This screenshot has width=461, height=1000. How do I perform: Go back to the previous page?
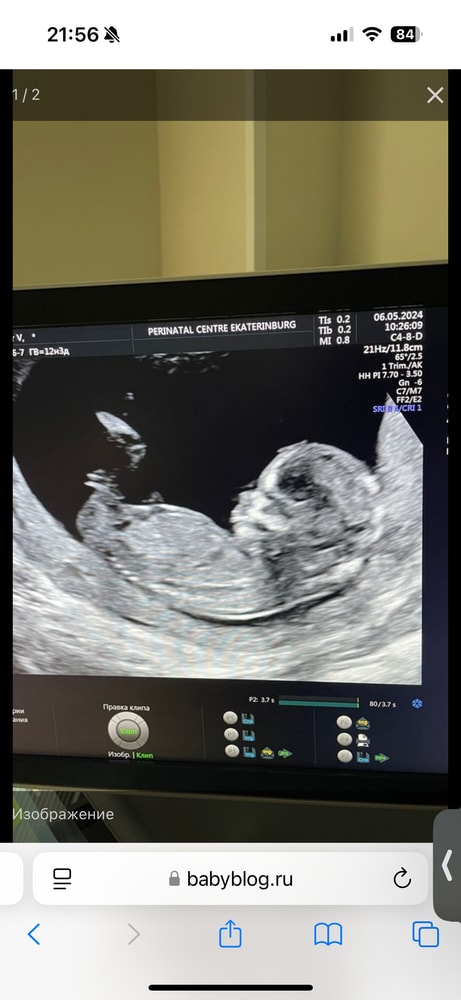[34, 934]
